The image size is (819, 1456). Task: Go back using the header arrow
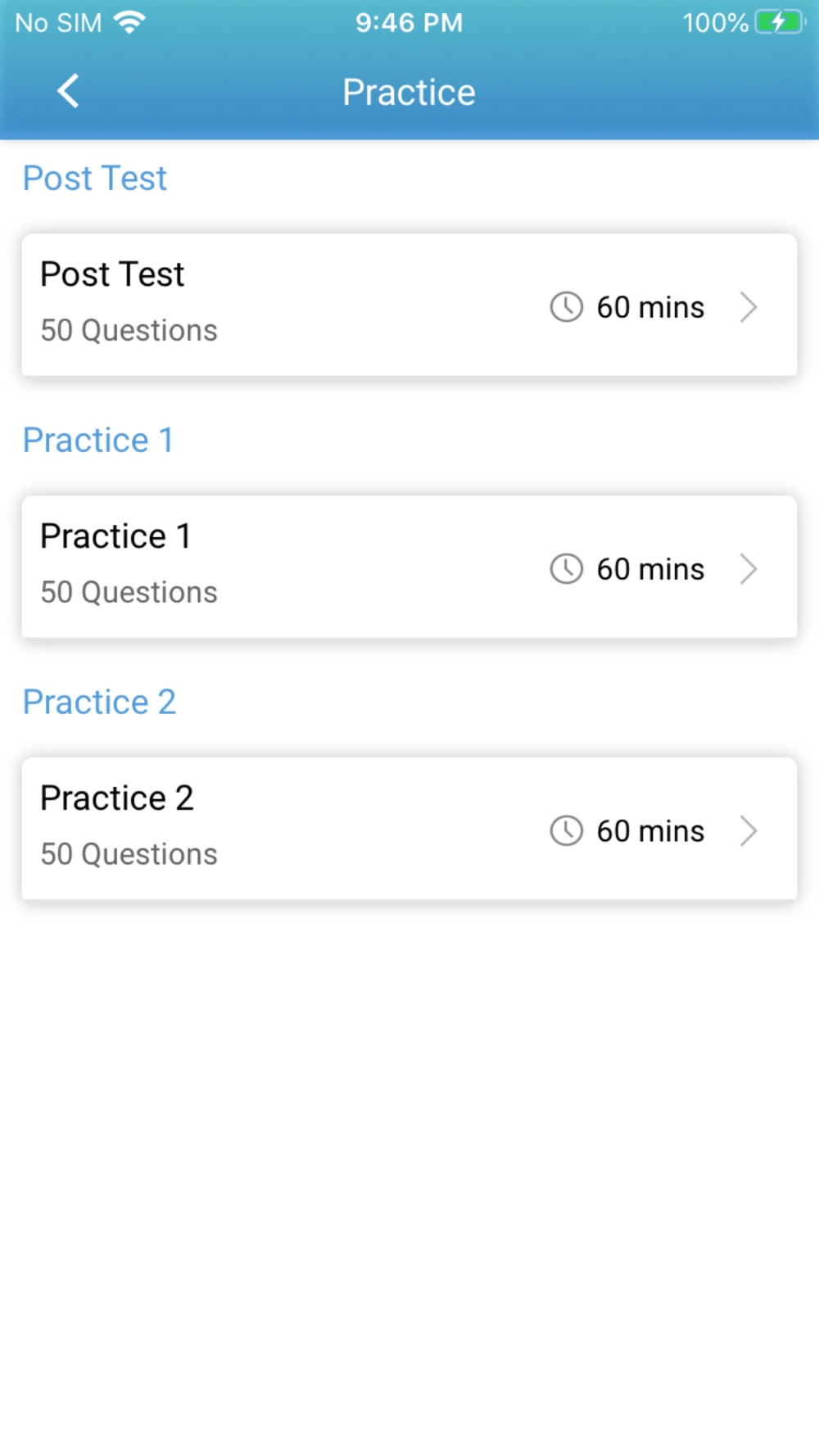pyautogui.click(x=69, y=91)
